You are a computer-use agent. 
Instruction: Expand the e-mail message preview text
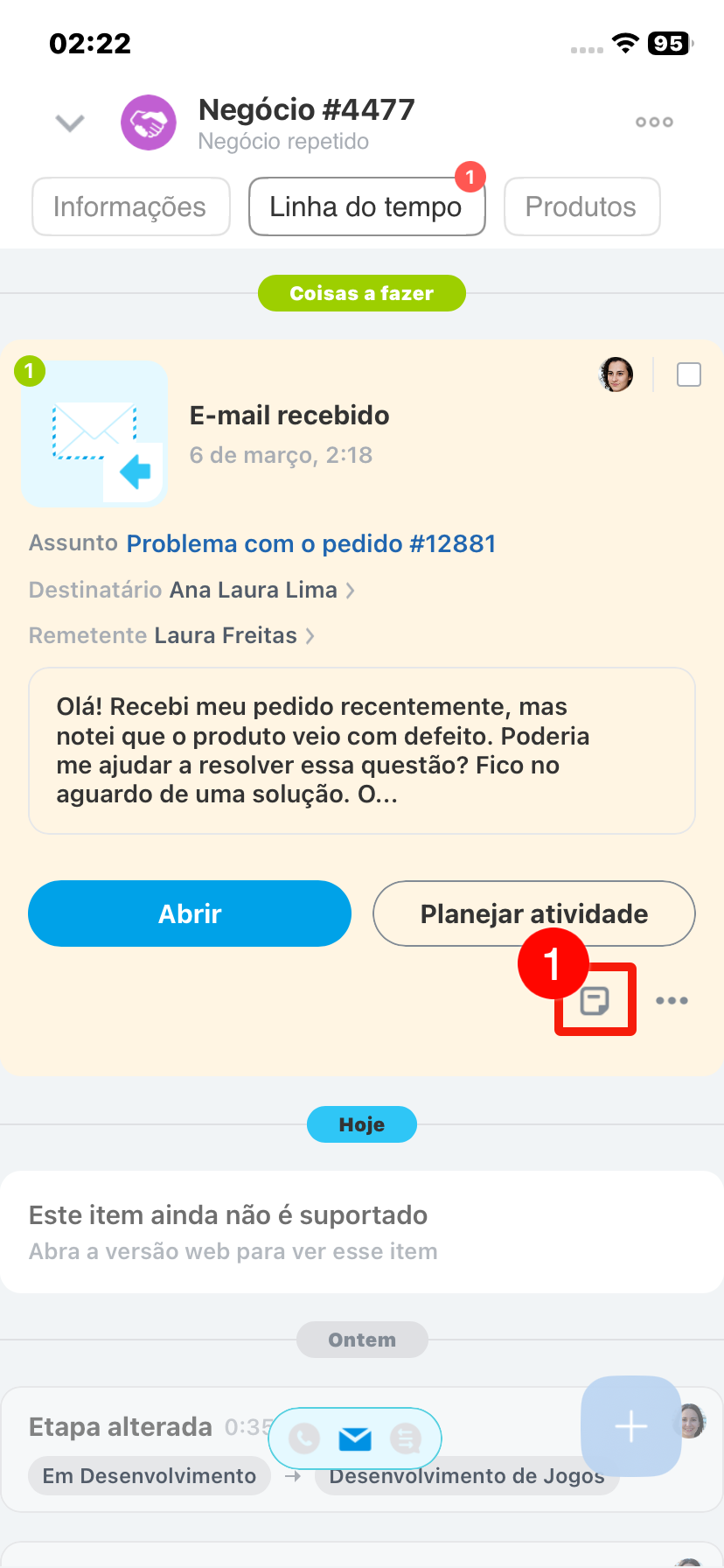coord(362,751)
